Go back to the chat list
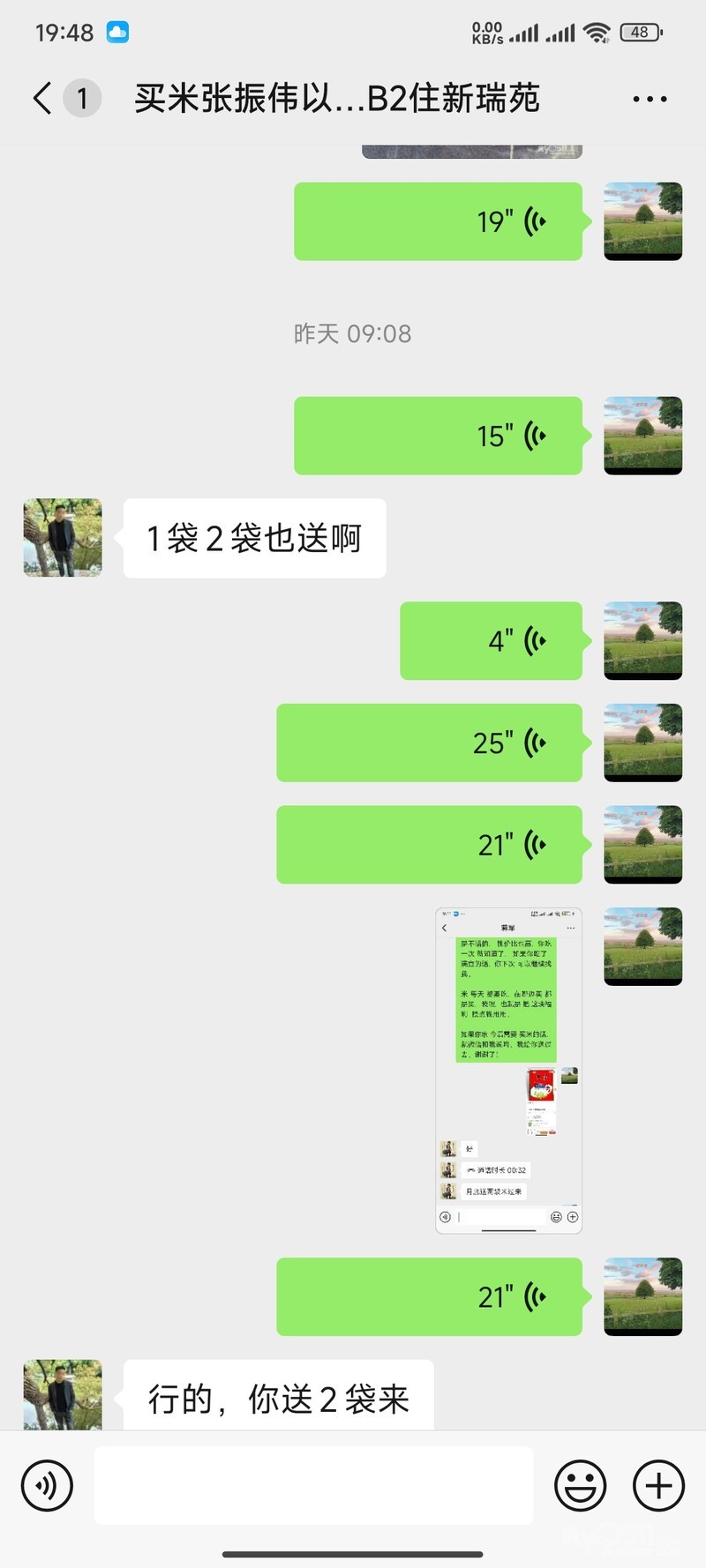 tap(42, 98)
